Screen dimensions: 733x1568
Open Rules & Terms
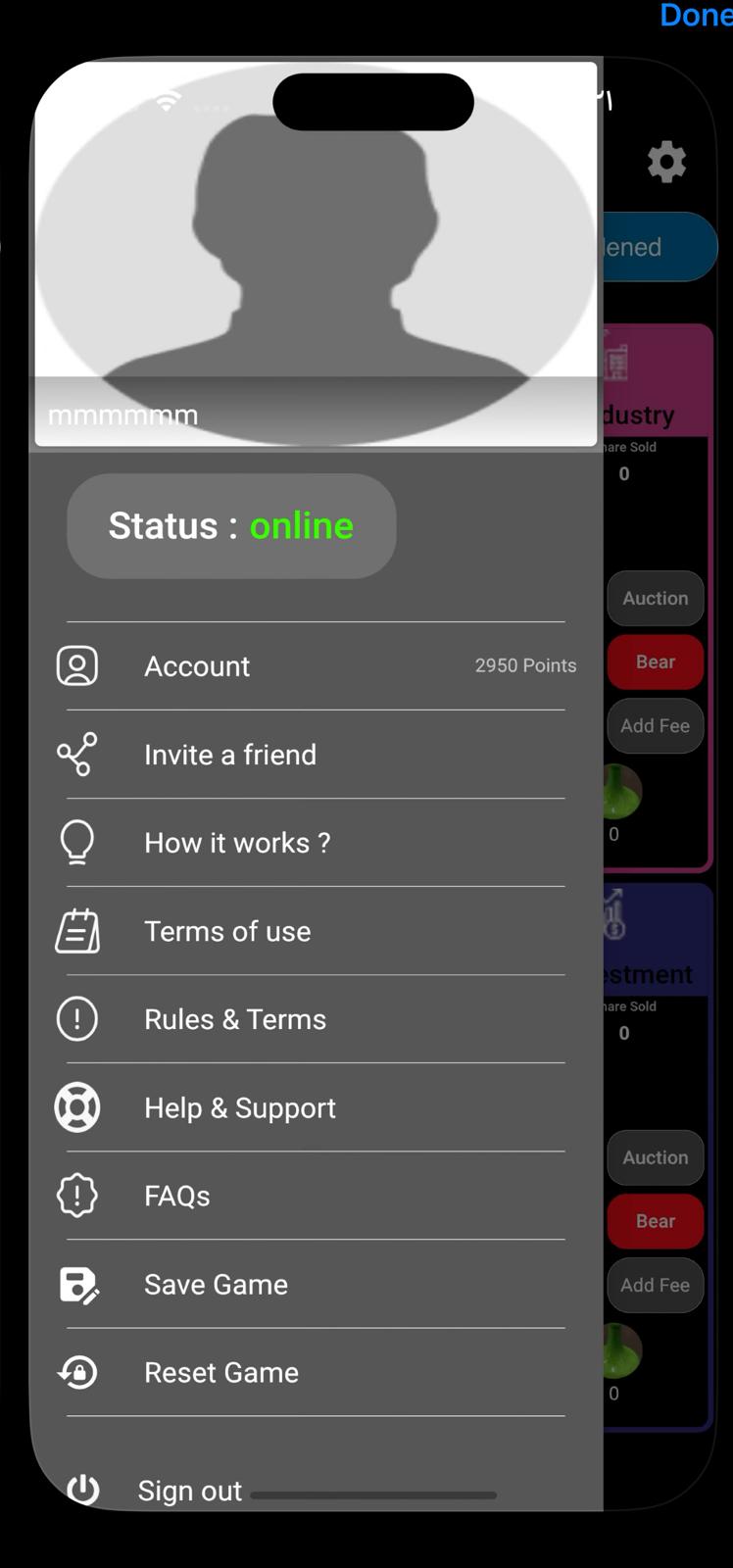235,1019
